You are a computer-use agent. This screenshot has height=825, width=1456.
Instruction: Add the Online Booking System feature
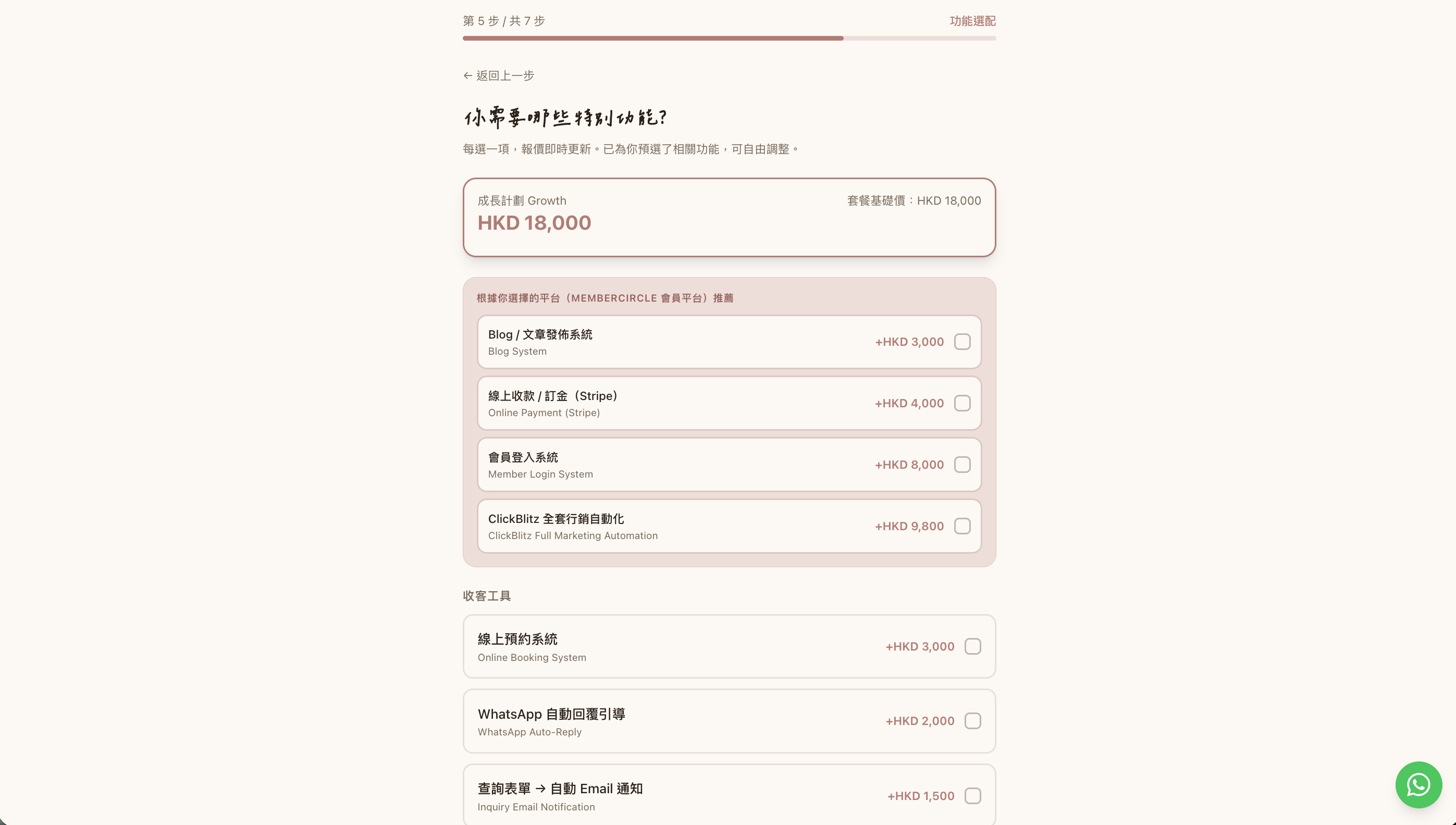click(972, 646)
